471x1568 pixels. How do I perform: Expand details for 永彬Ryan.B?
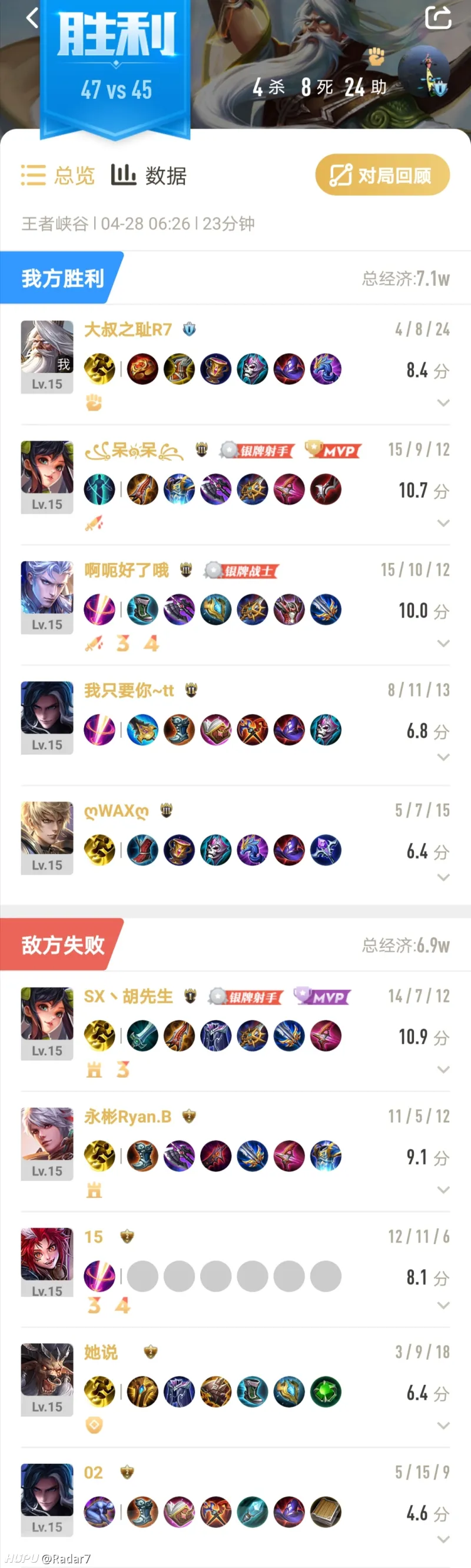(x=443, y=1190)
